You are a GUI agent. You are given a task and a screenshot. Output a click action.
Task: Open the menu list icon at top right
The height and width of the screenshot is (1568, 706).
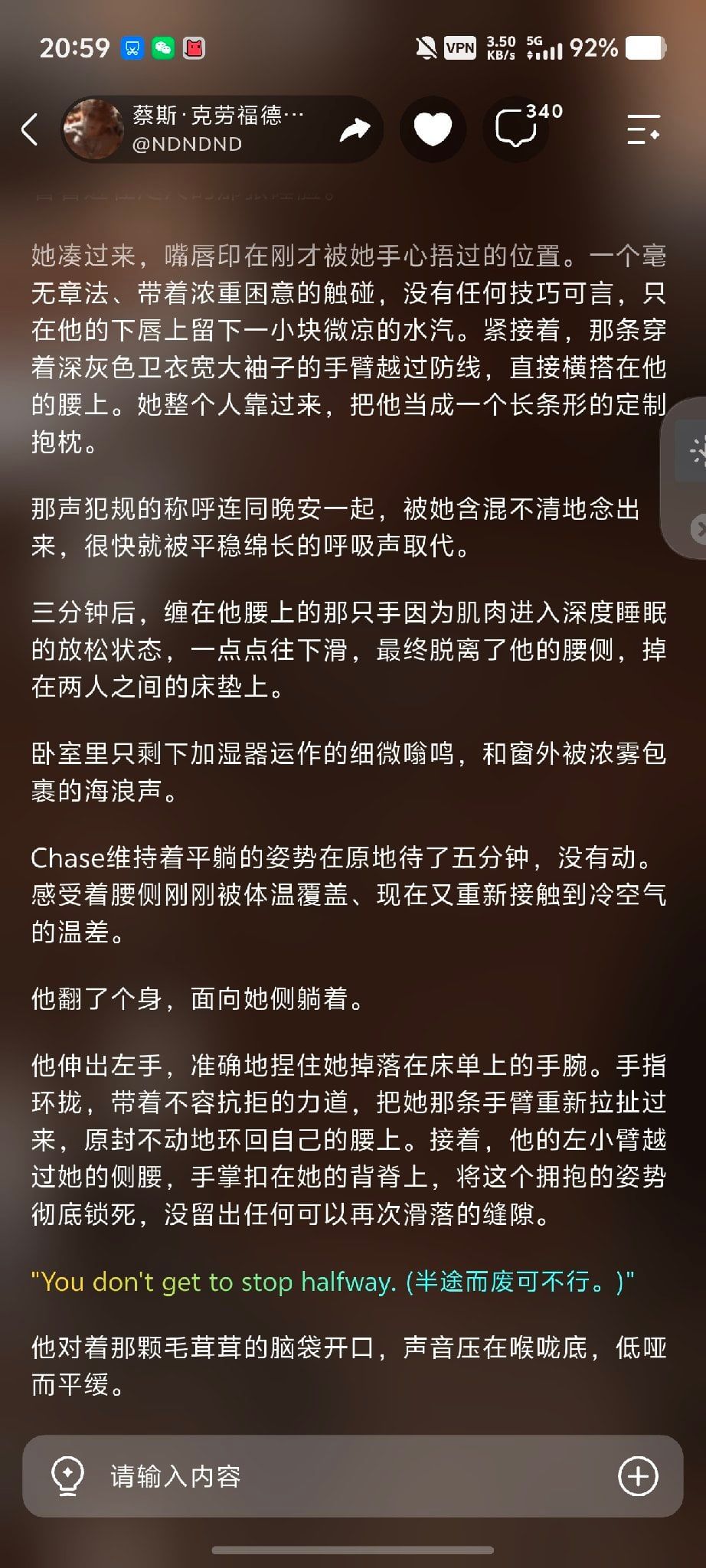click(643, 129)
